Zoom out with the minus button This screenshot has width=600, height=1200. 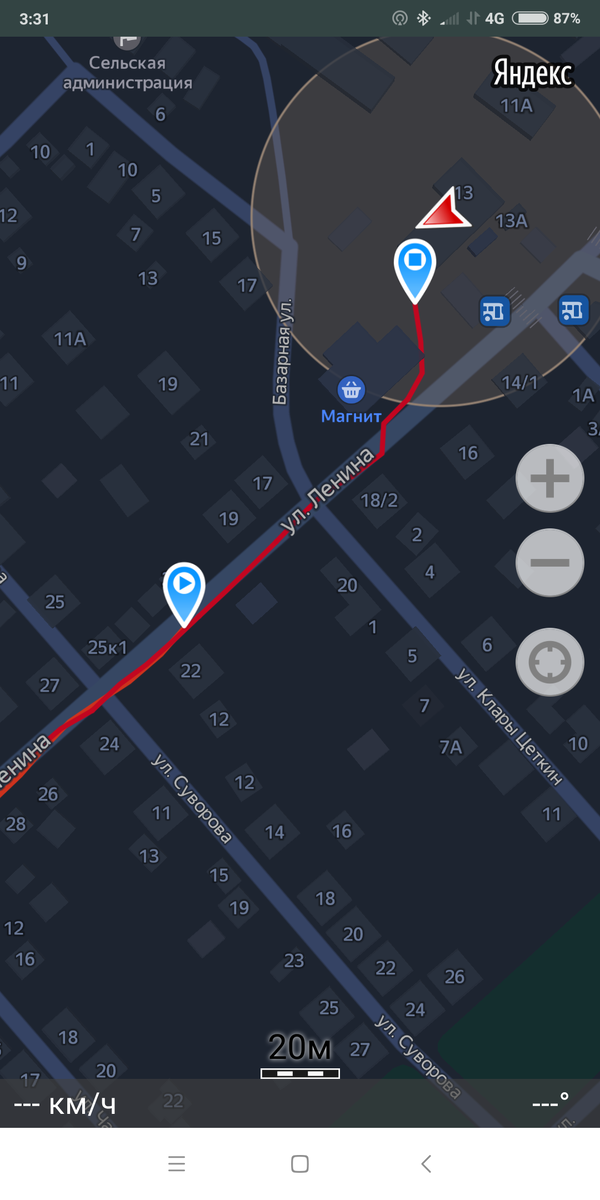549,563
